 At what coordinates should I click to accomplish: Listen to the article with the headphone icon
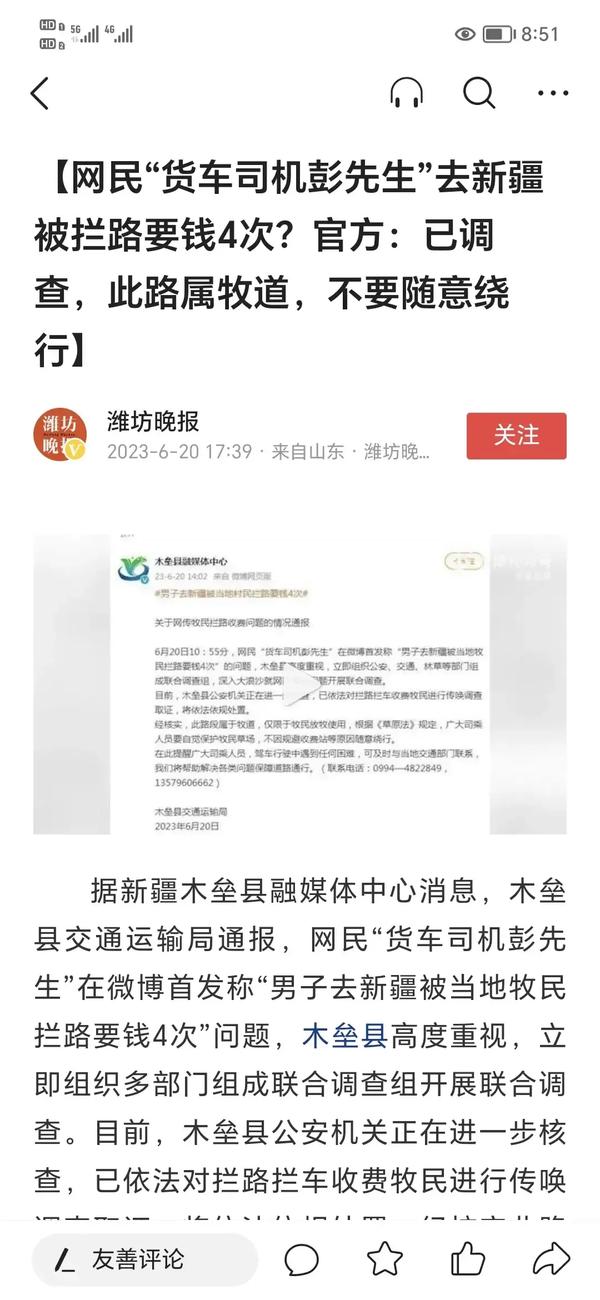[x=406, y=93]
